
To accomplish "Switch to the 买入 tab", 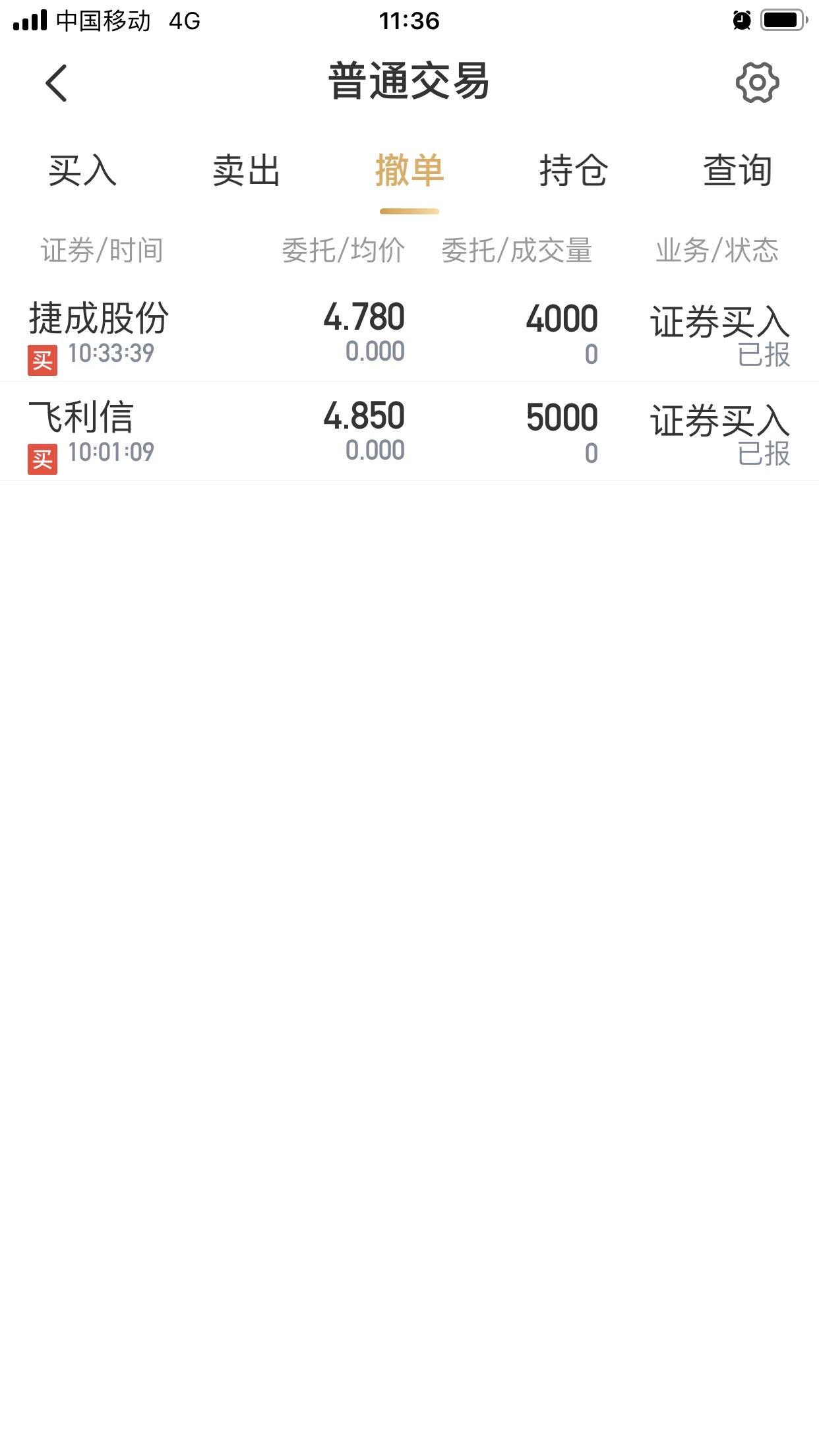I will [x=82, y=171].
